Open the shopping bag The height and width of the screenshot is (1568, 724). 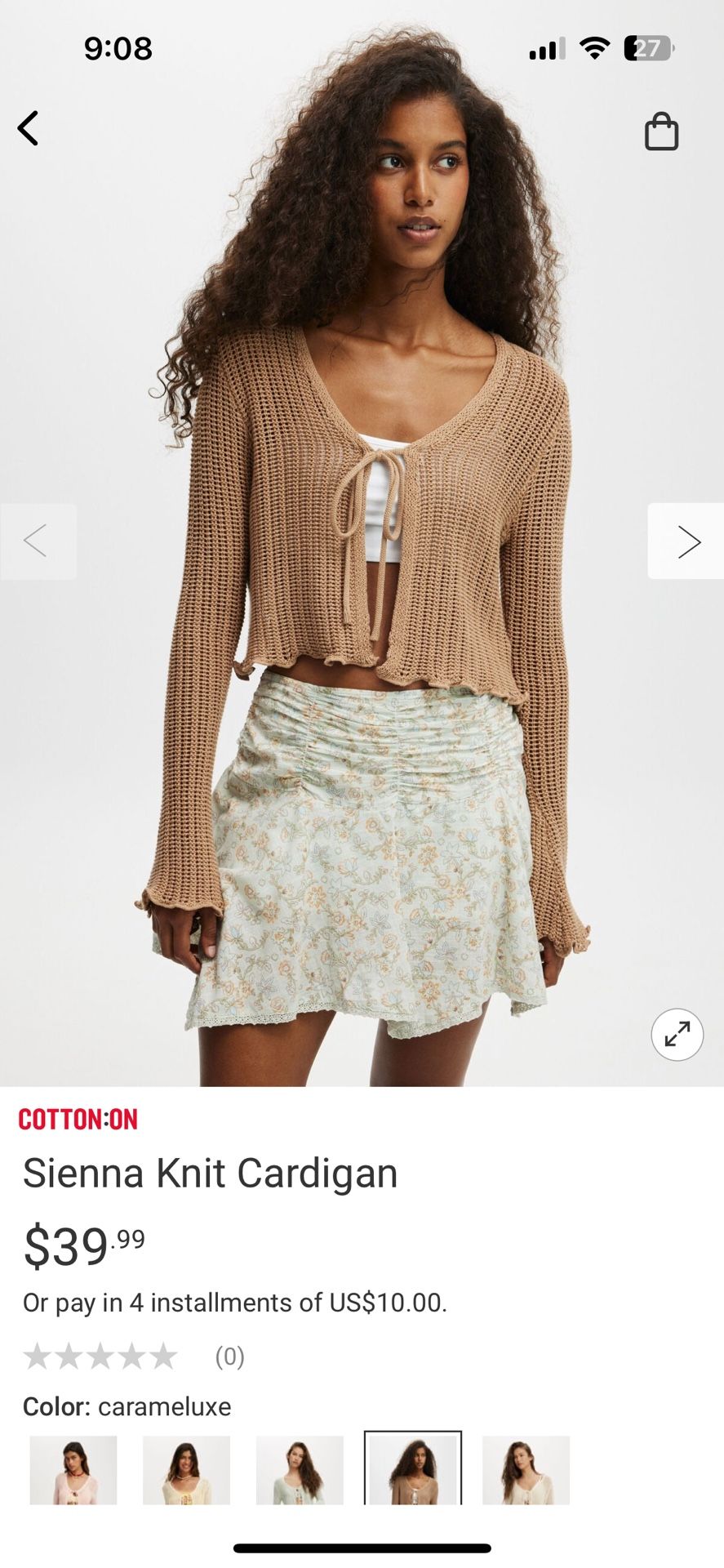pos(661,131)
